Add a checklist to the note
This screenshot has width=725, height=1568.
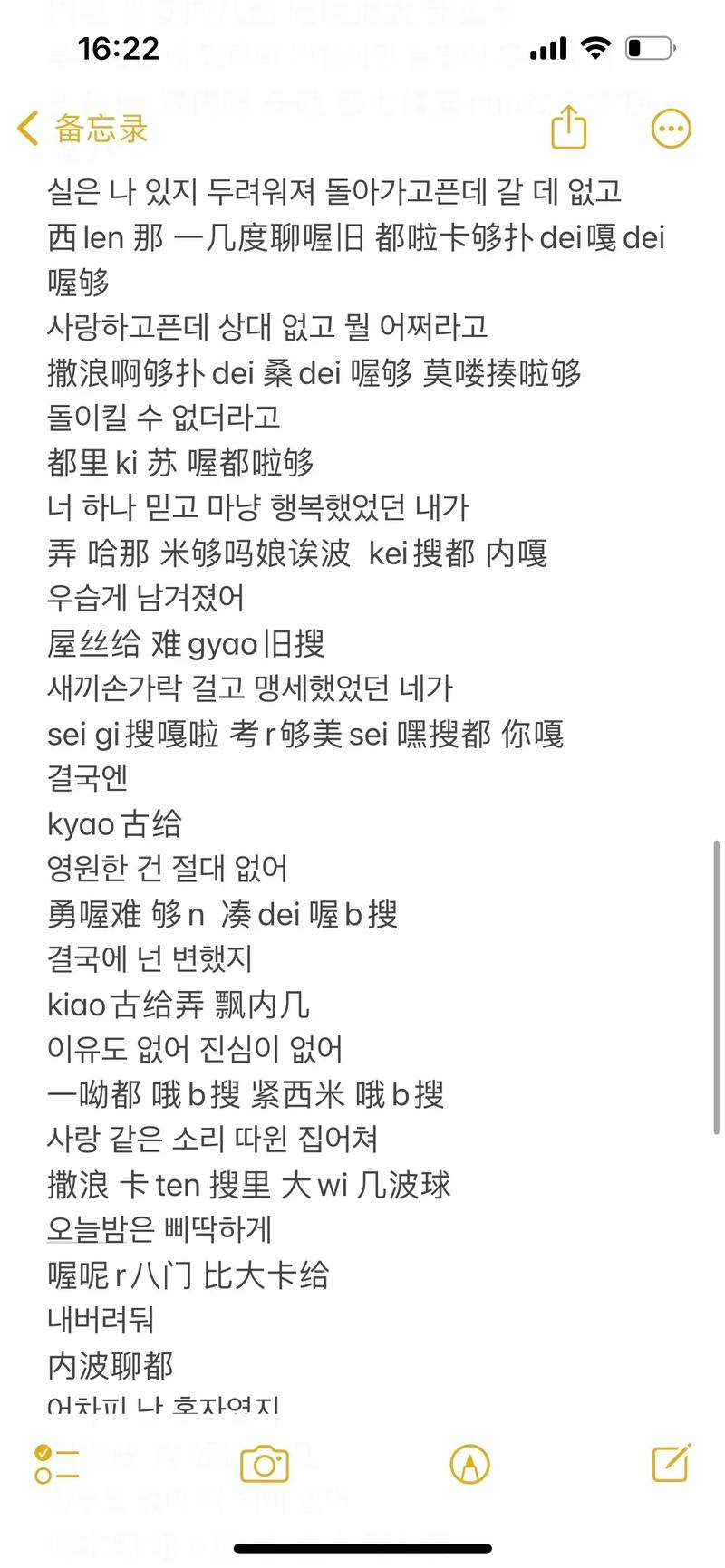pos(56,1465)
